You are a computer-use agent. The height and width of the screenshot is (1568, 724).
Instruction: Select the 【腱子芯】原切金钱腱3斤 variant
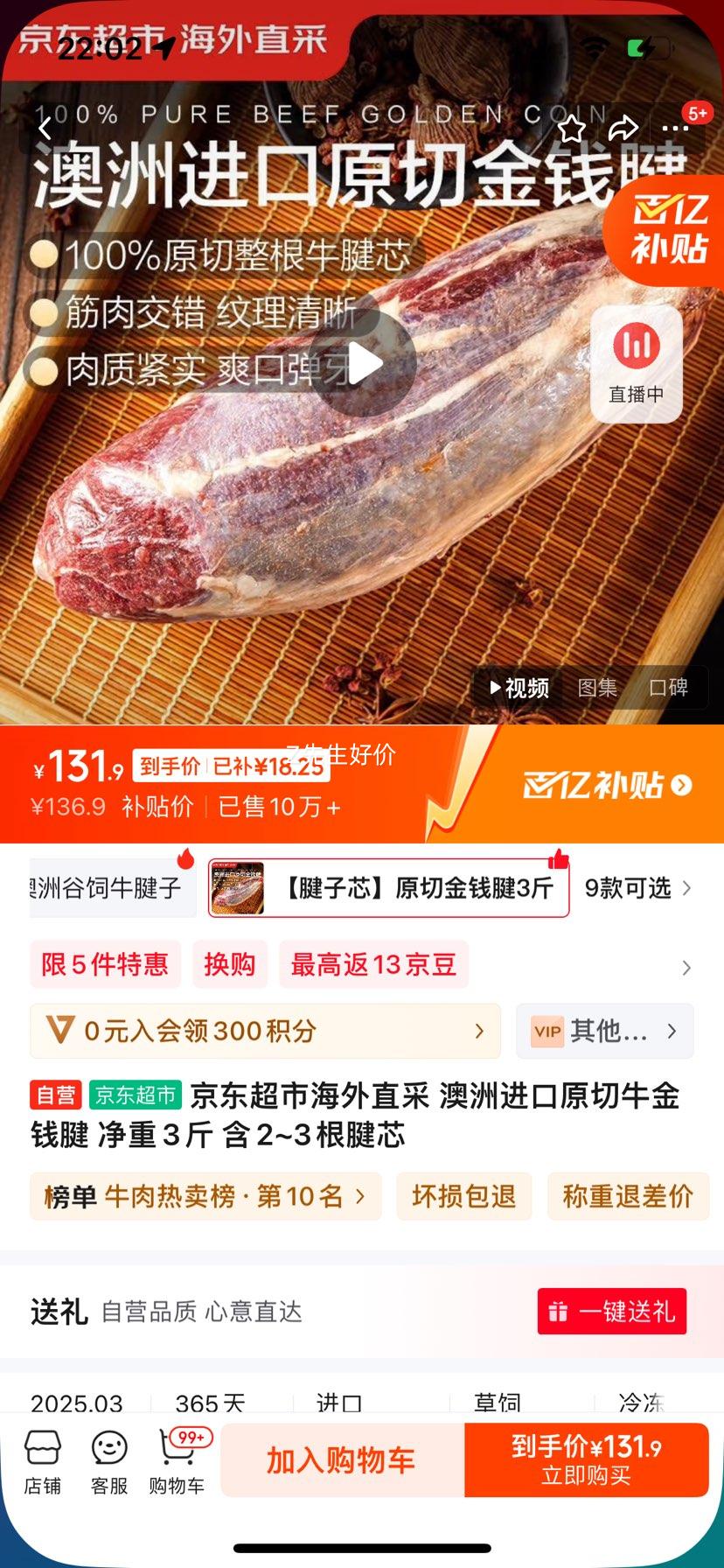[x=387, y=888]
